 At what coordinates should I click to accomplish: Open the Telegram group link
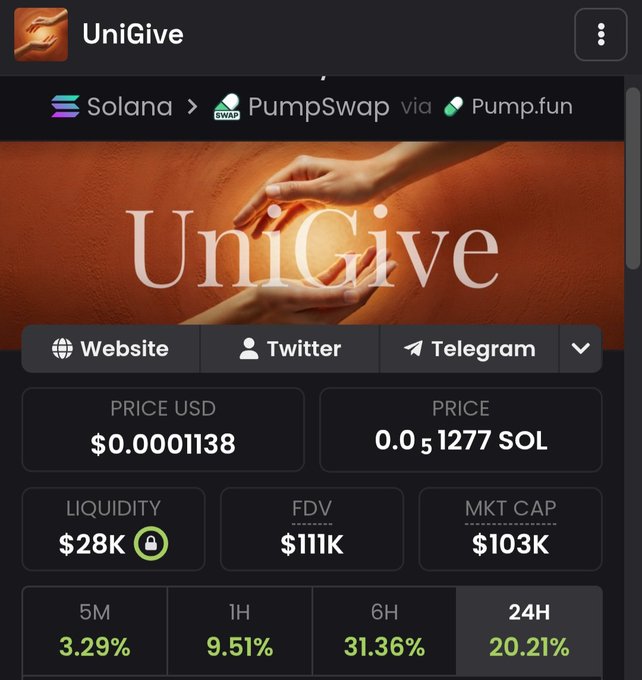pyautogui.click(x=469, y=349)
